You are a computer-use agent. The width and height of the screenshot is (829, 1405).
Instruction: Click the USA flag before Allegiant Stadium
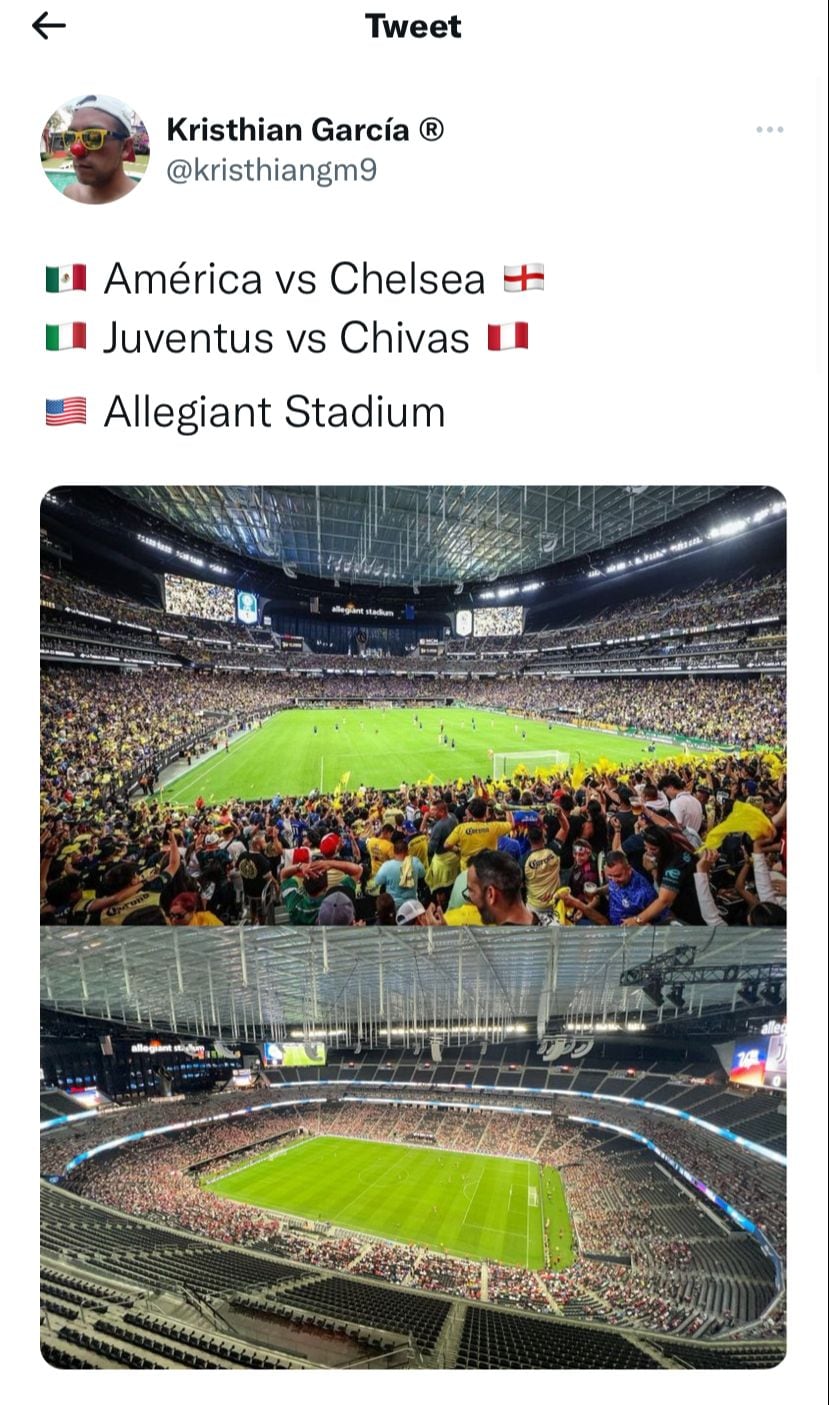(66, 410)
